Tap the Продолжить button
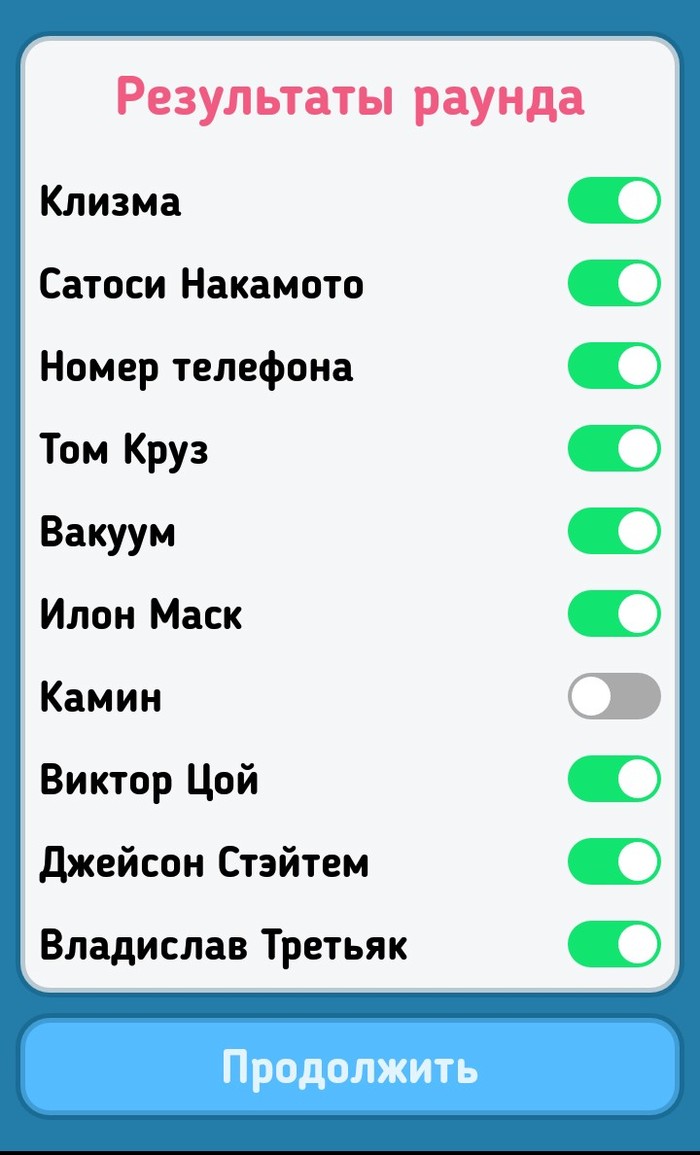This screenshot has height=1155, width=700. (350, 1067)
